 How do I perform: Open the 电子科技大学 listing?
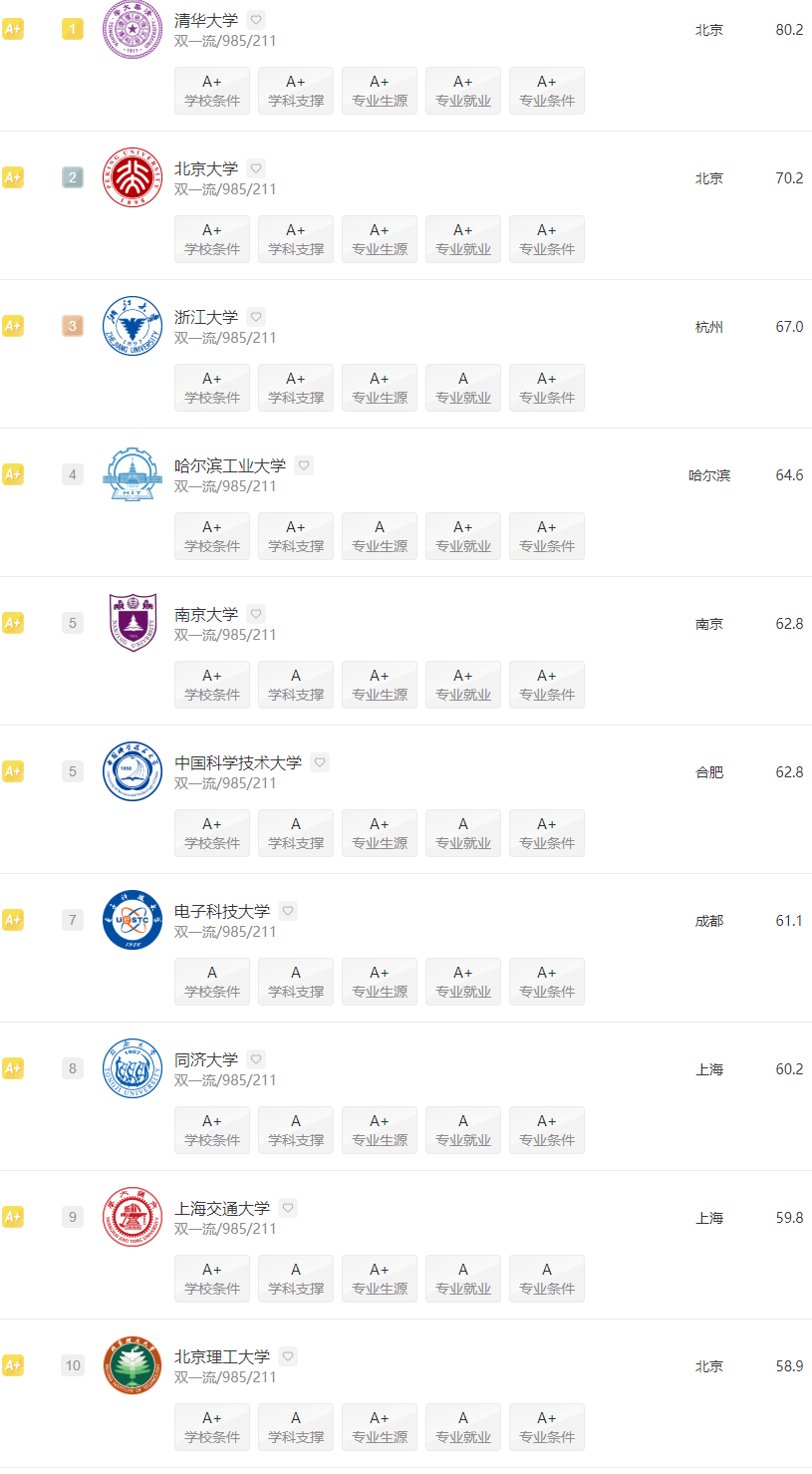coord(222,911)
